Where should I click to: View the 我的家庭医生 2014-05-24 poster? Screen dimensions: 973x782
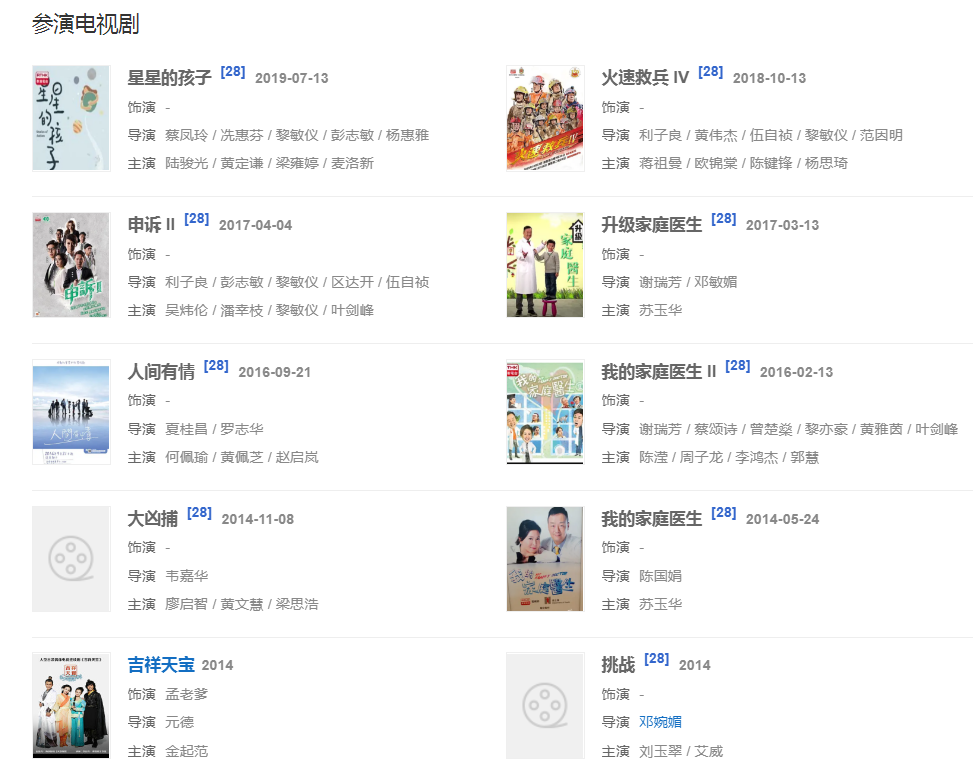tap(544, 559)
